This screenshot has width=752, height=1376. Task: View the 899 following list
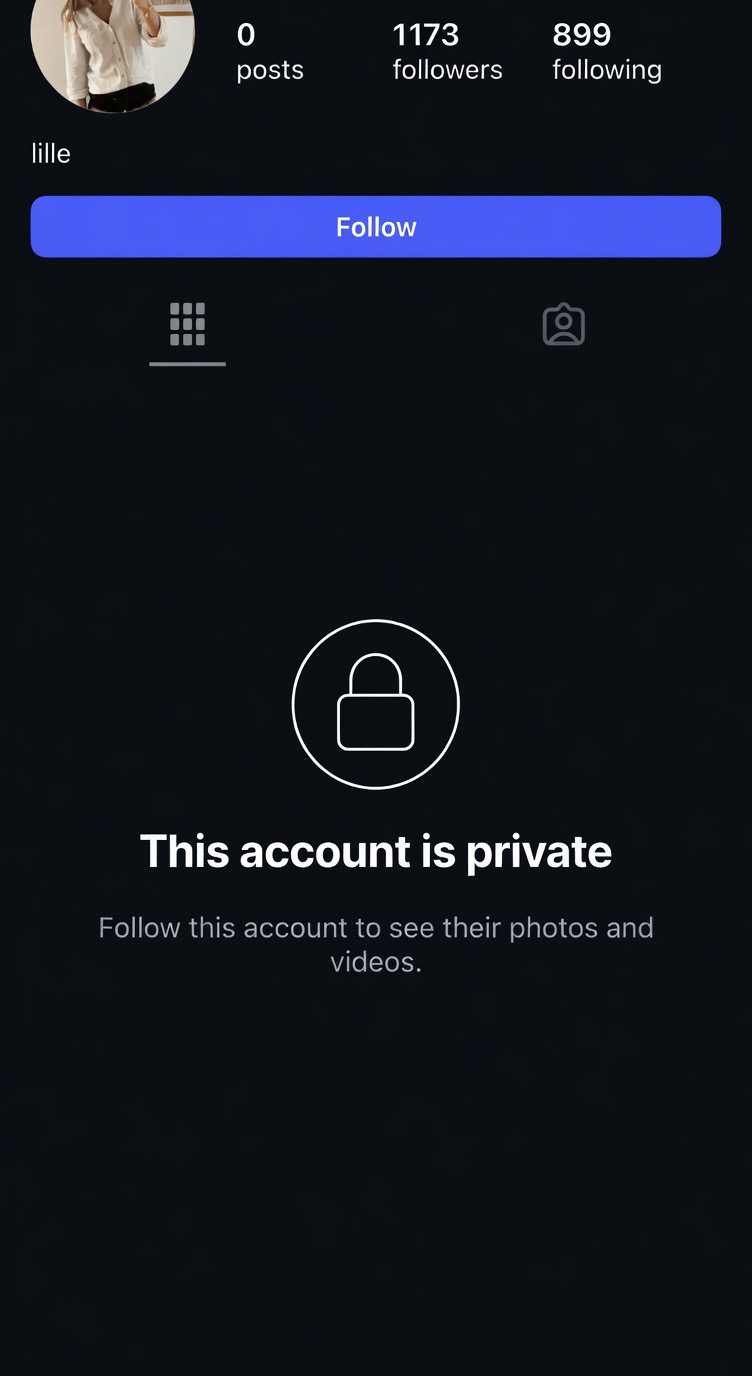tap(606, 52)
